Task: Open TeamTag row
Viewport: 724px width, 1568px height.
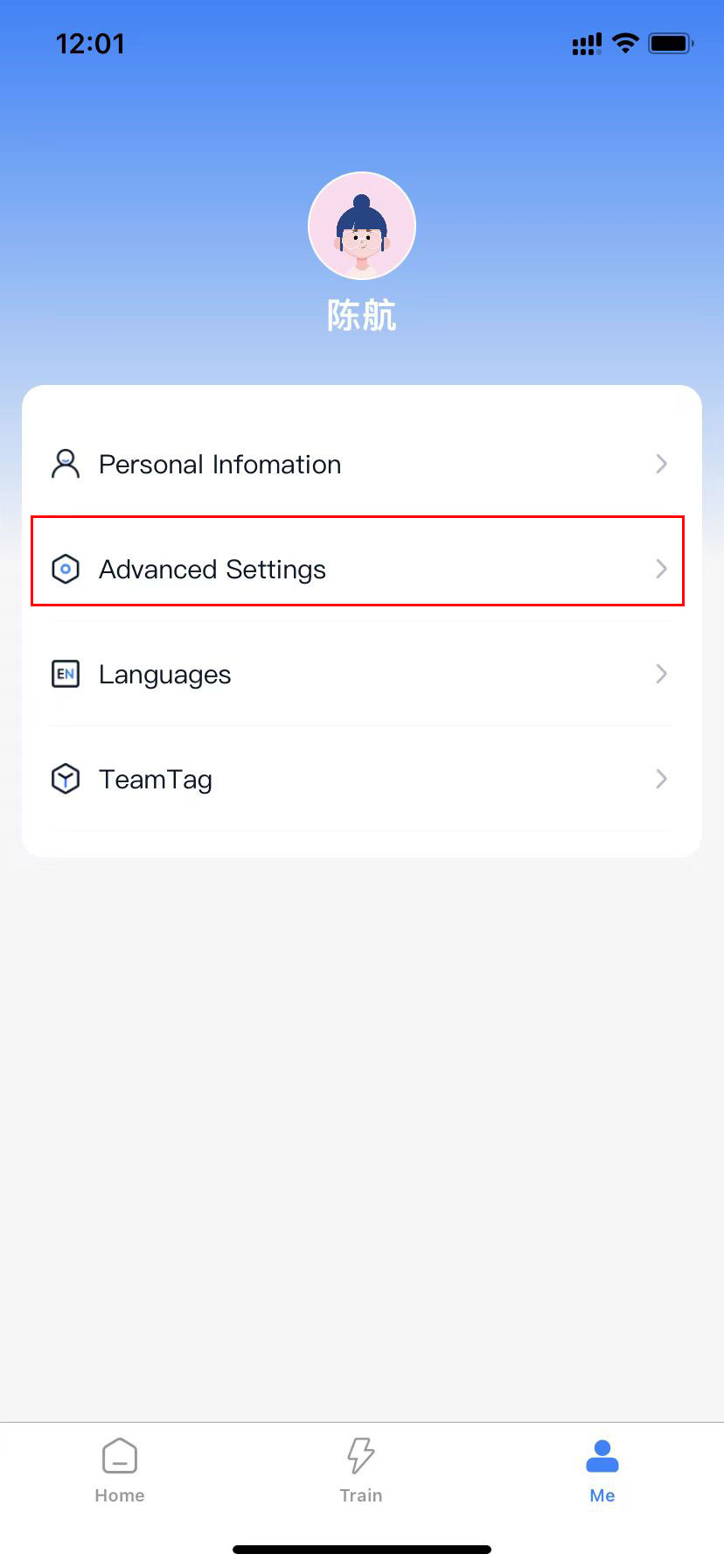Action: (x=361, y=779)
